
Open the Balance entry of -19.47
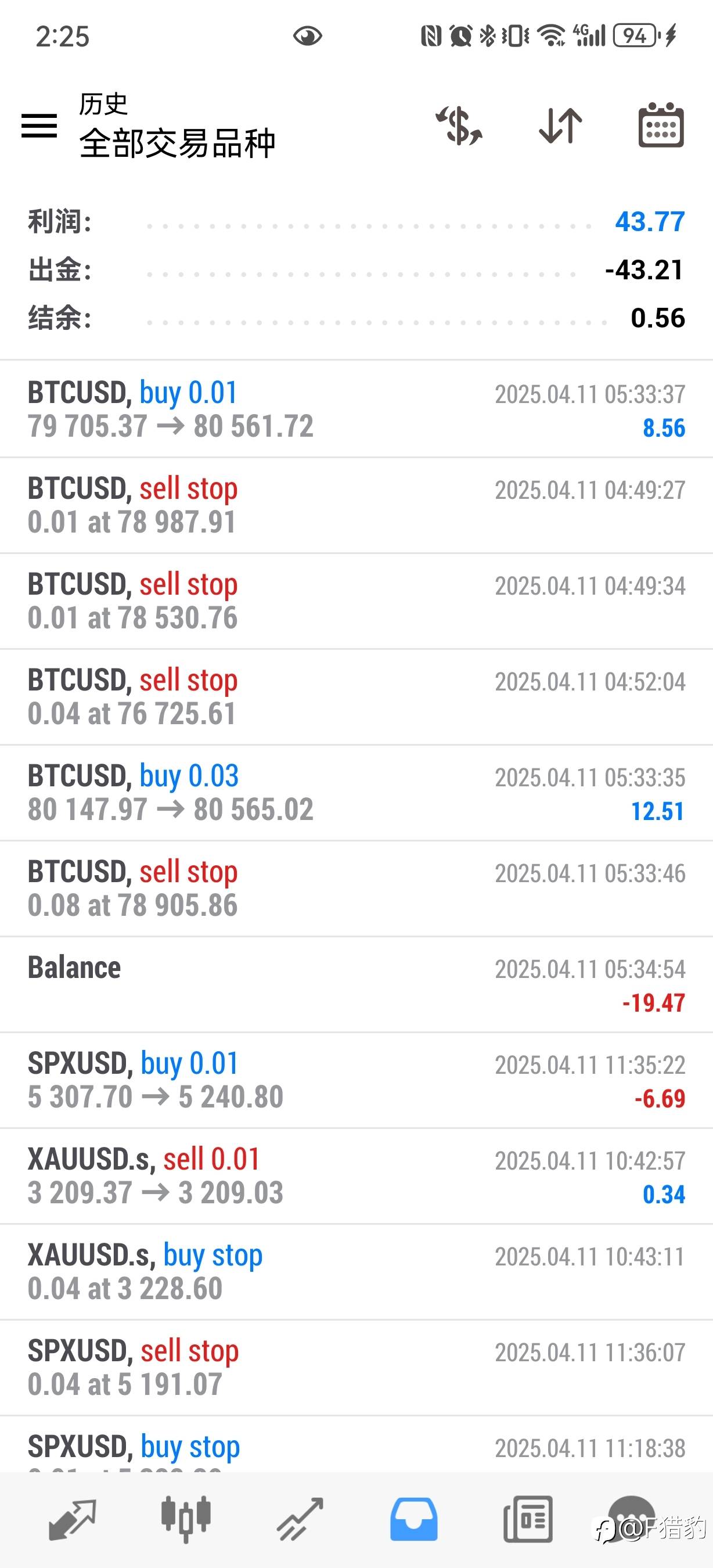coord(356,984)
